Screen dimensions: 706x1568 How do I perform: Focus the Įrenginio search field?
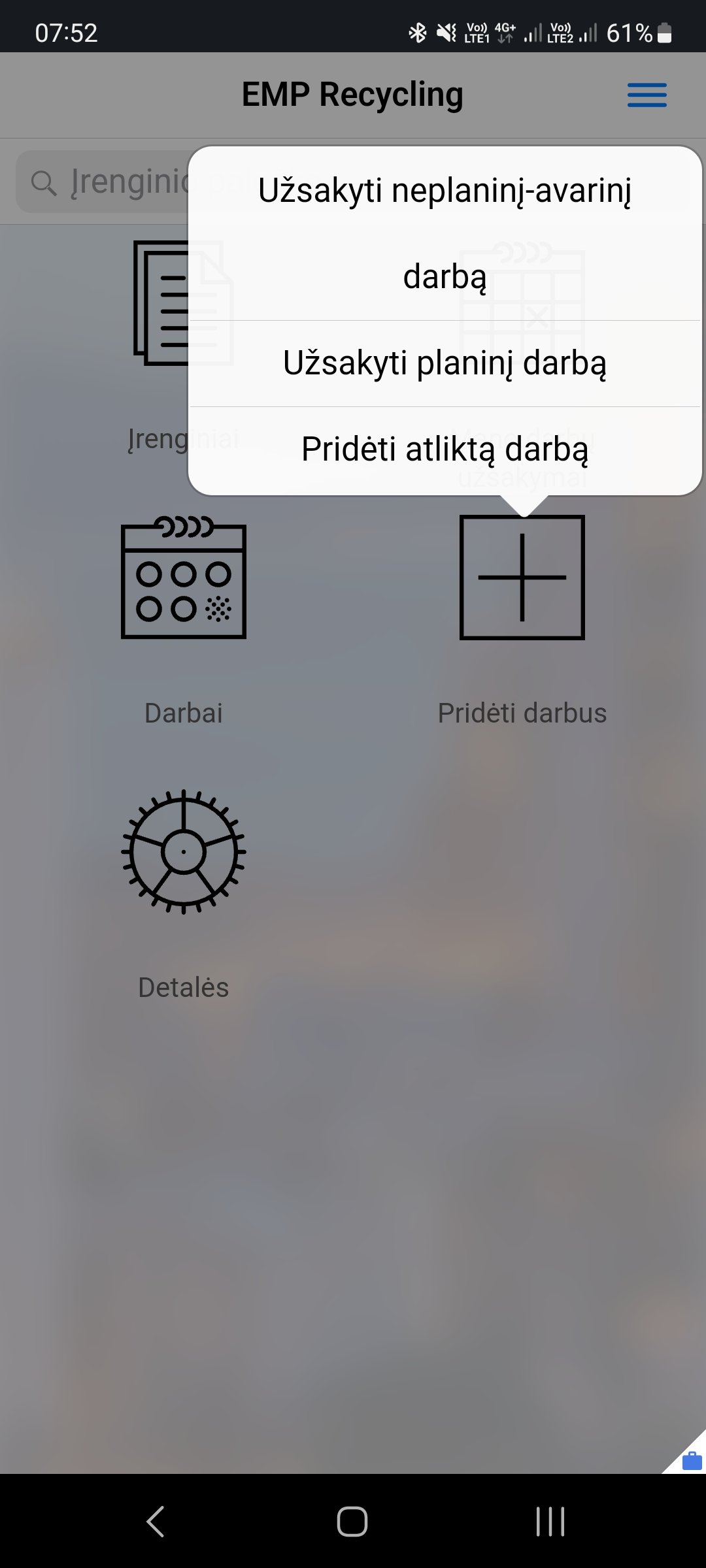tap(105, 182)
